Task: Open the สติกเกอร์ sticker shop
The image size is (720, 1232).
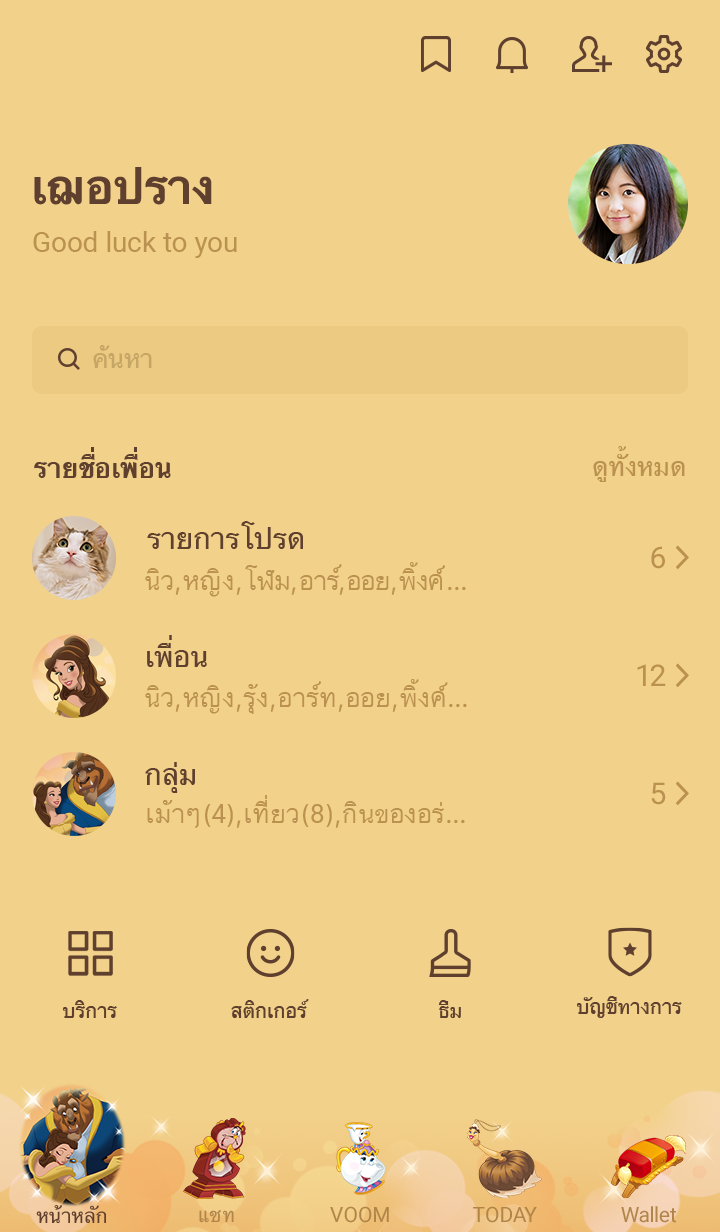Action: [270, 974]
